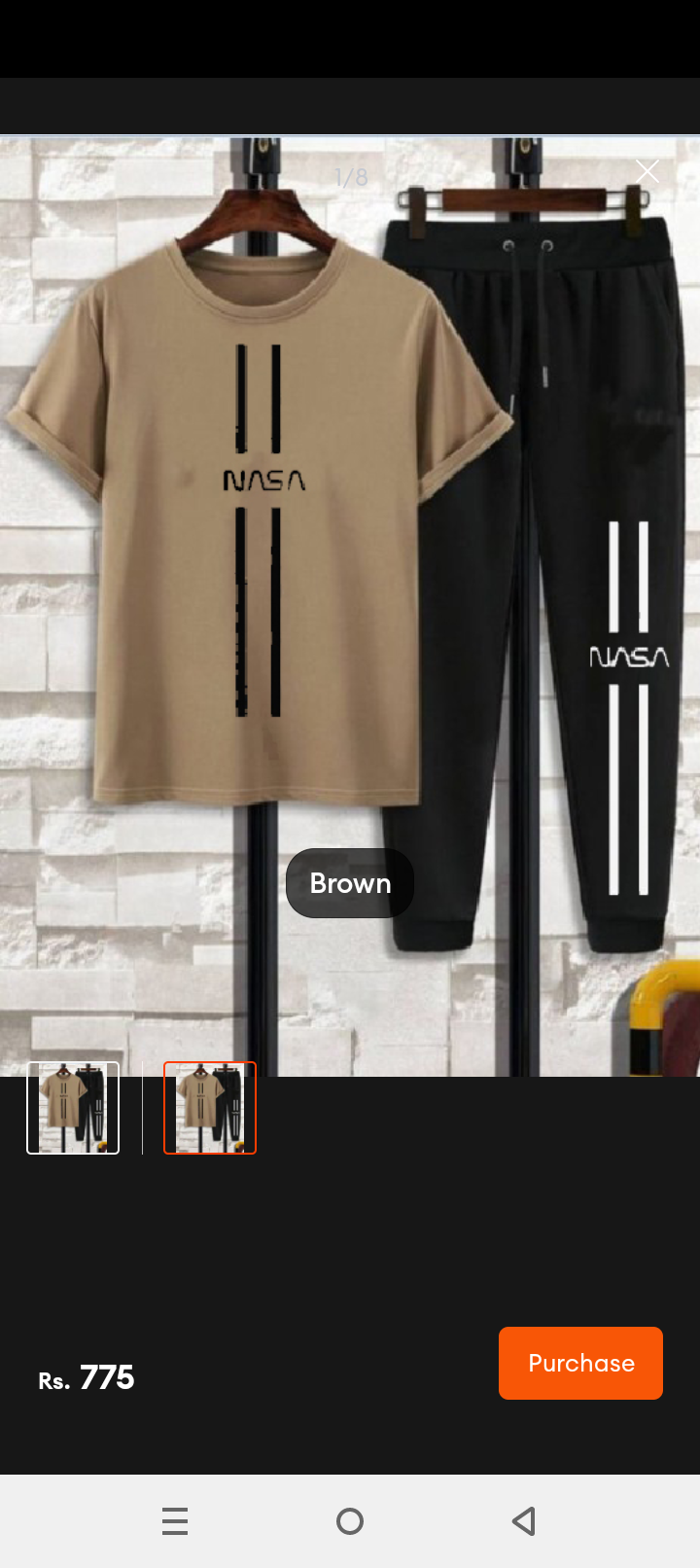Select the first white-bordered thumbnail
Screen dimensions: 700x1568
click(x=73, y=1108)
